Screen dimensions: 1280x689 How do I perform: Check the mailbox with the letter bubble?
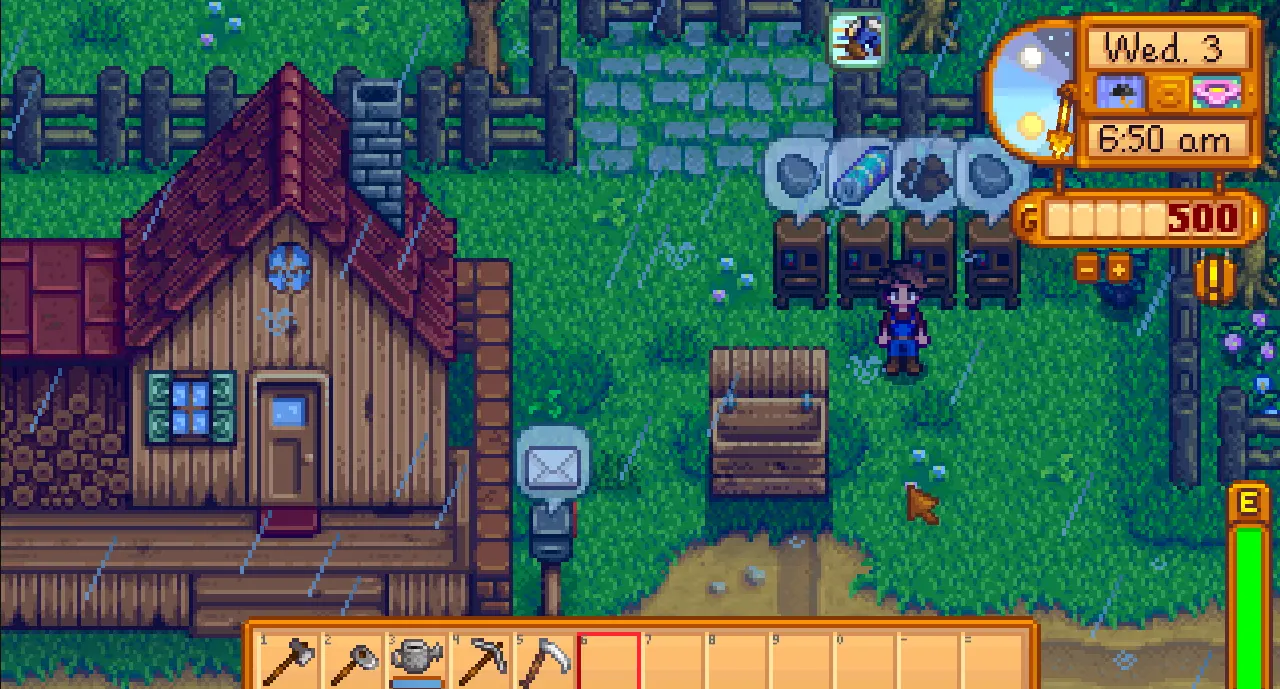click(x=552, y=467)
